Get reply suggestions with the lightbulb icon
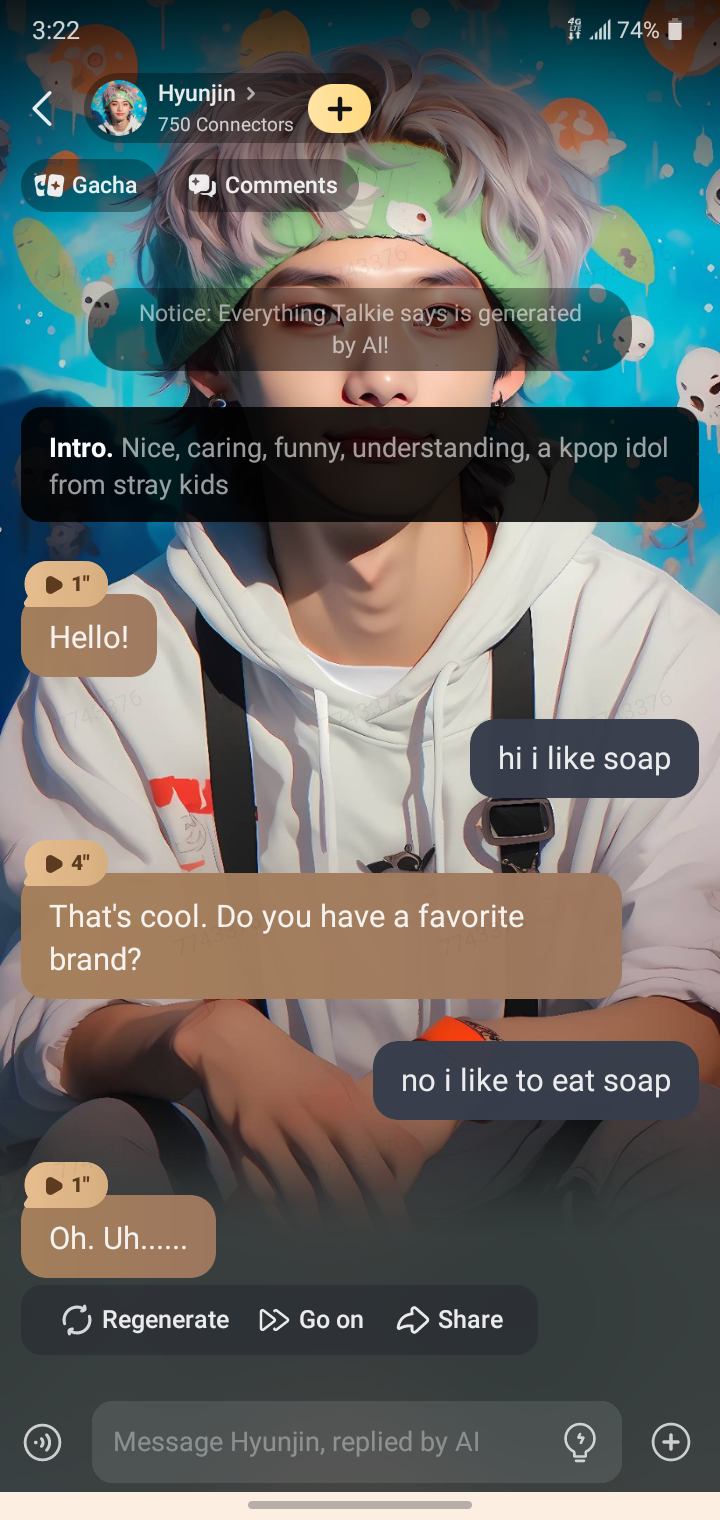 (x=580, y=1442)
